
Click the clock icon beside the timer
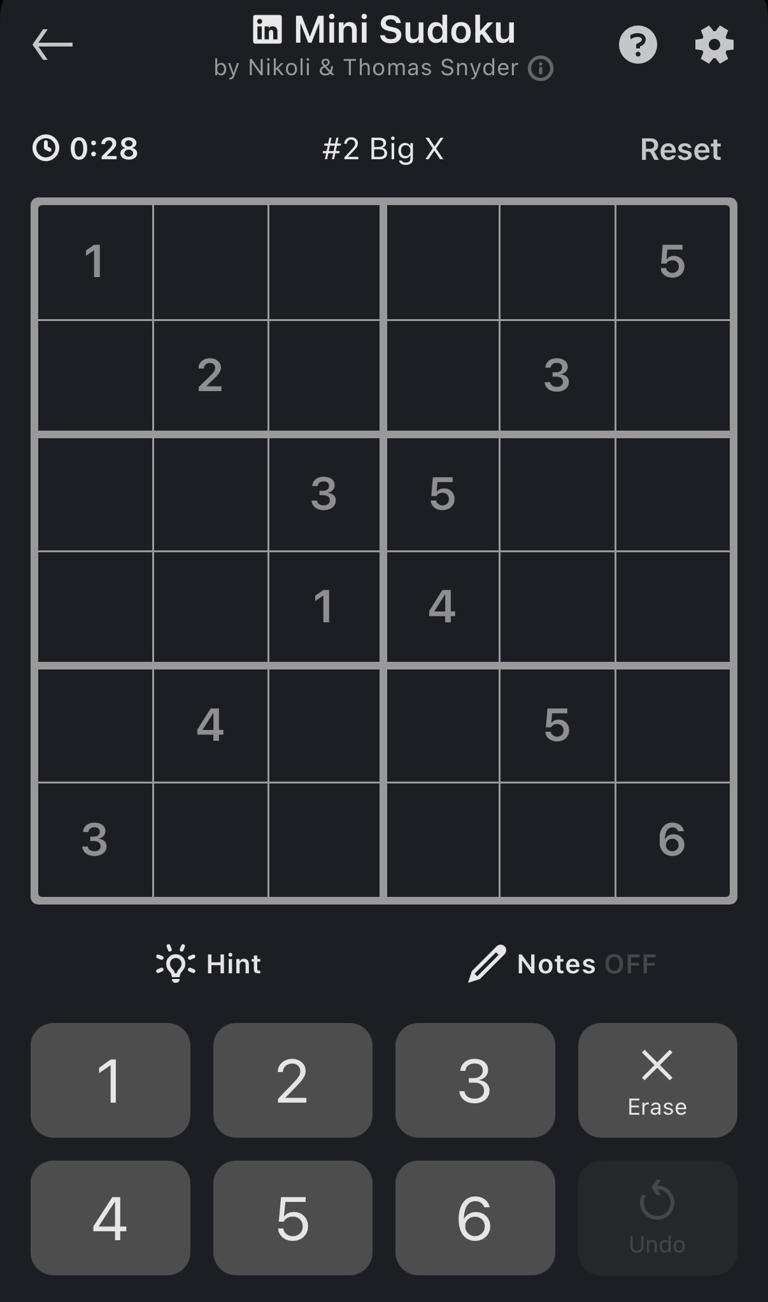[x=45, y=148]
